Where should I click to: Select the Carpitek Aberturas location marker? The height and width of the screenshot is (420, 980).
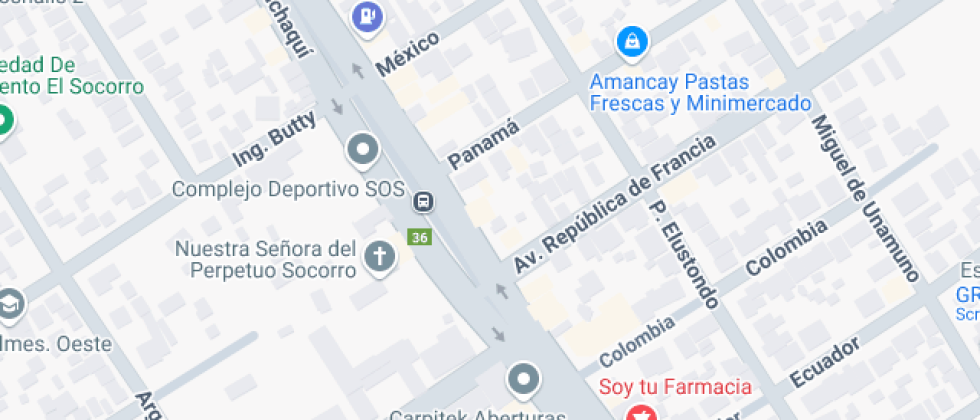point(522,380)
